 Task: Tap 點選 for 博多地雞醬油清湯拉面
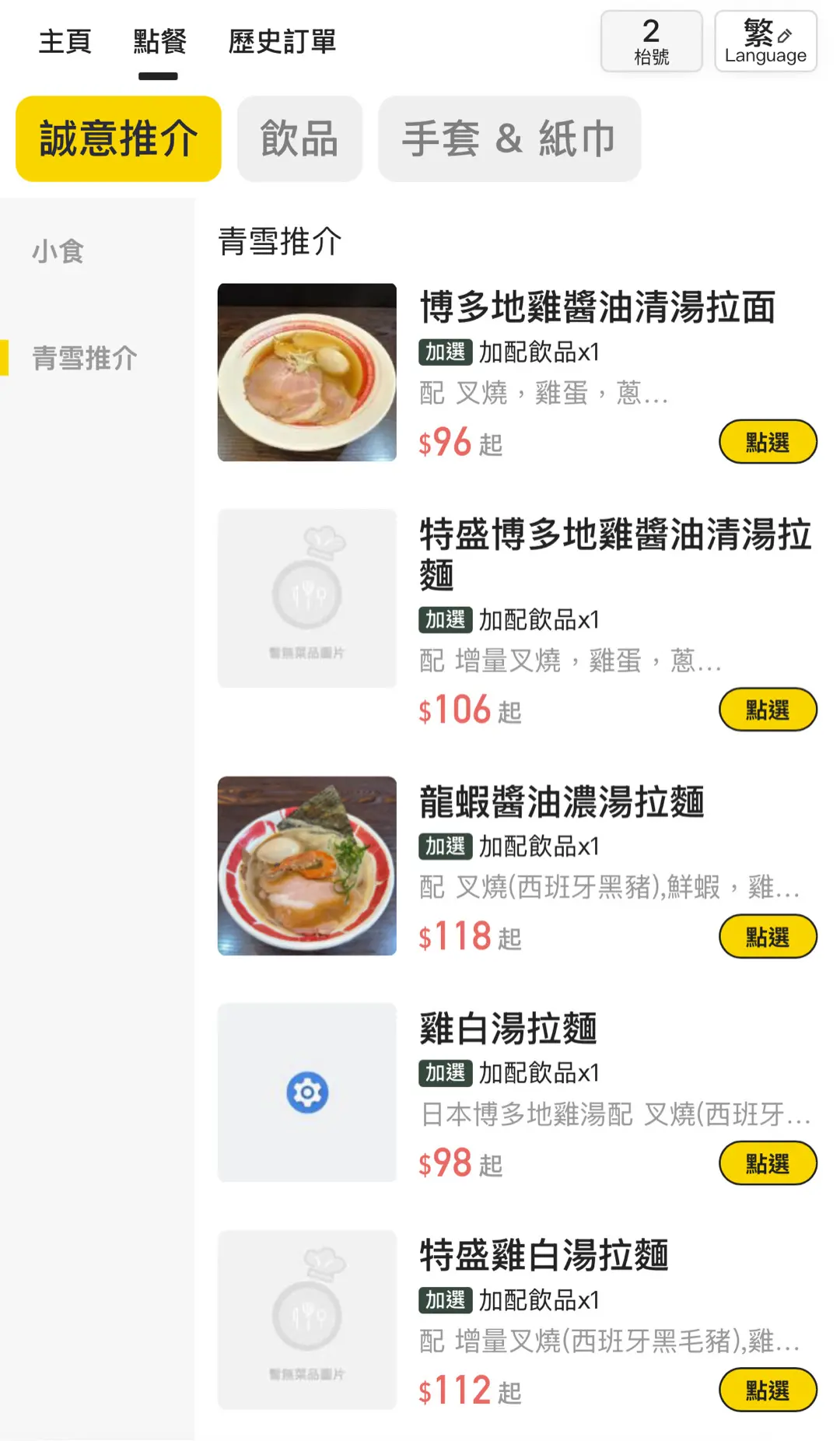768,442
